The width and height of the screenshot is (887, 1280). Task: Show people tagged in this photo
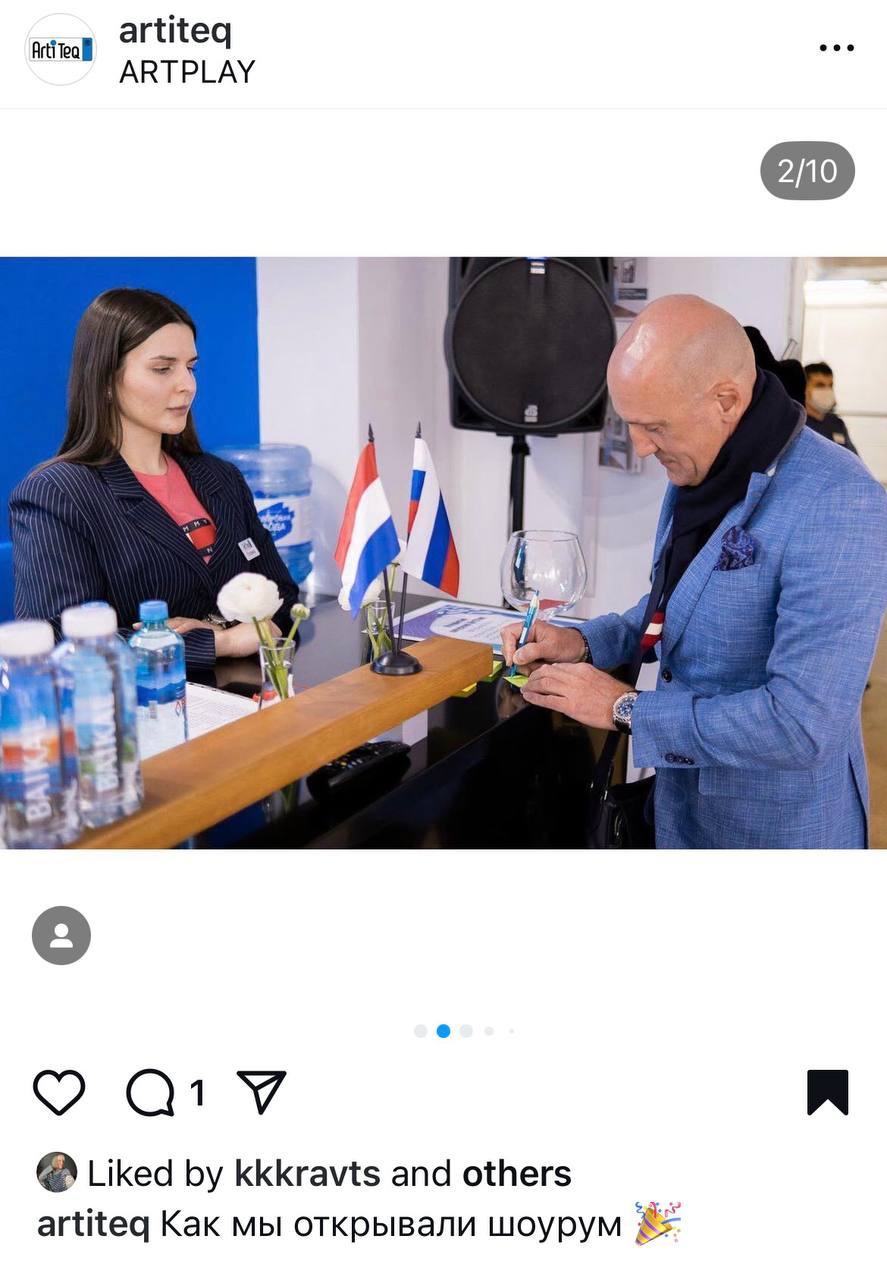61,935
